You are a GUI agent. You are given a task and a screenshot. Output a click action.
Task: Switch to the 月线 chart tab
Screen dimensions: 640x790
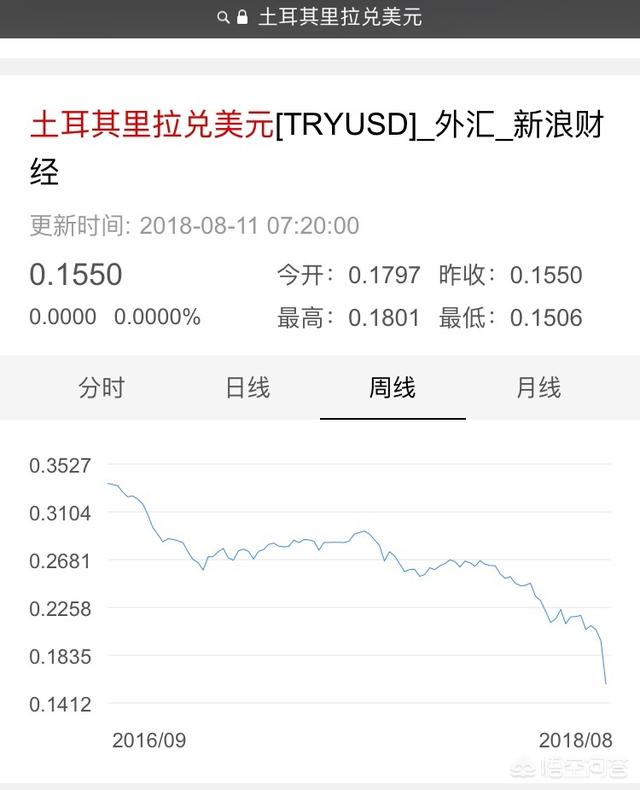click(538, 388)
